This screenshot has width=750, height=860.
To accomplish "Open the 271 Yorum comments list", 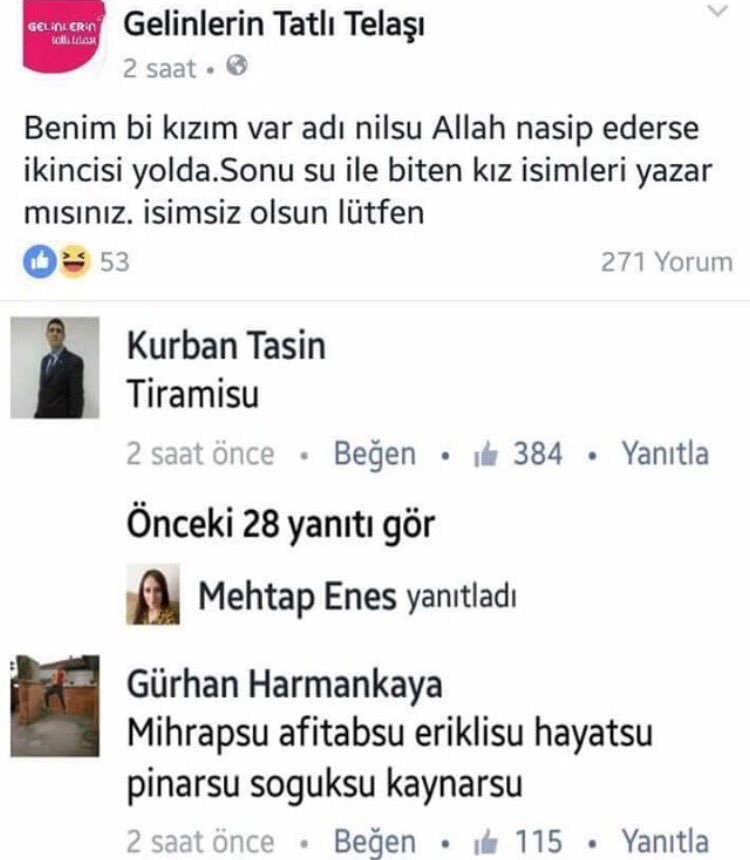I will [666, 262].
